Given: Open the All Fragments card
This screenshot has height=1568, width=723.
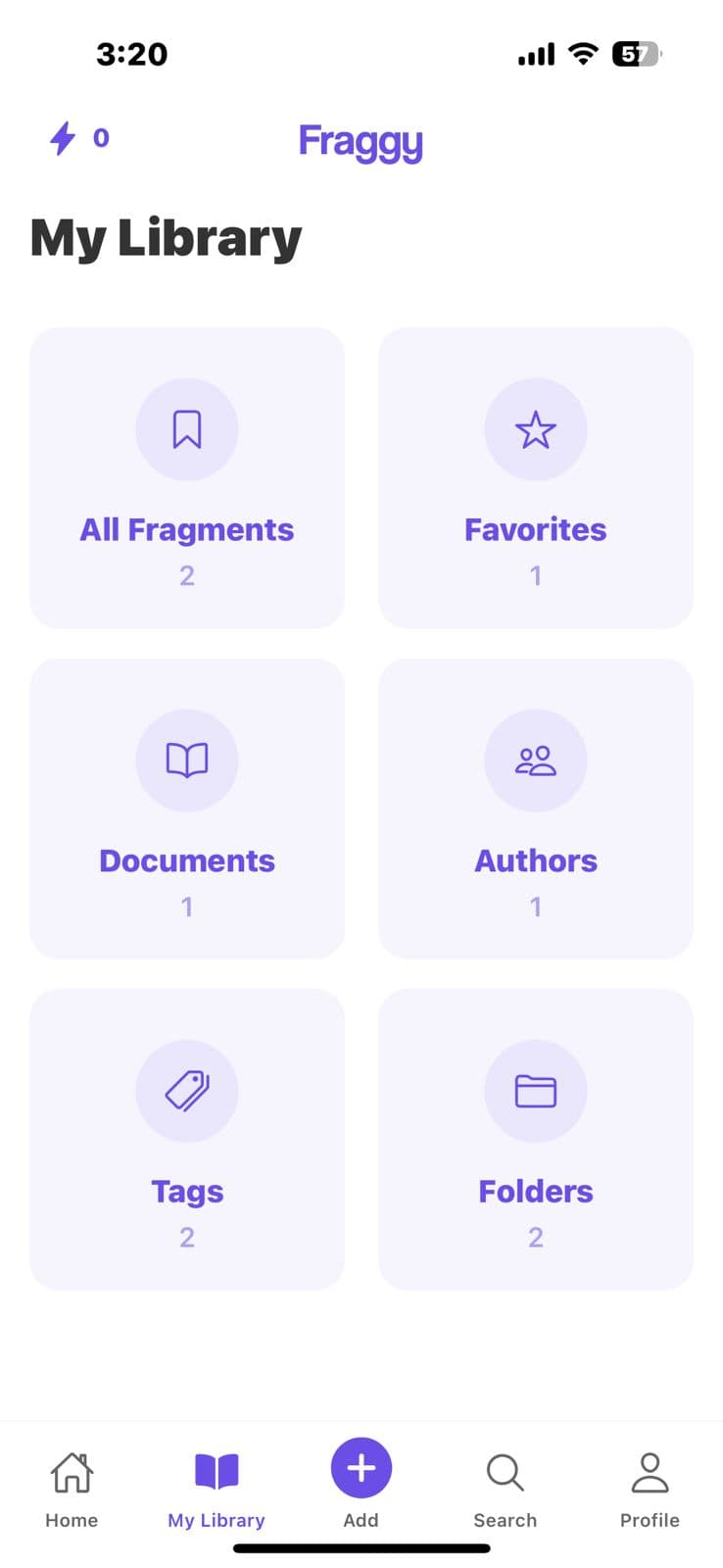Looking at the screenshot, I should pos(187,476).
